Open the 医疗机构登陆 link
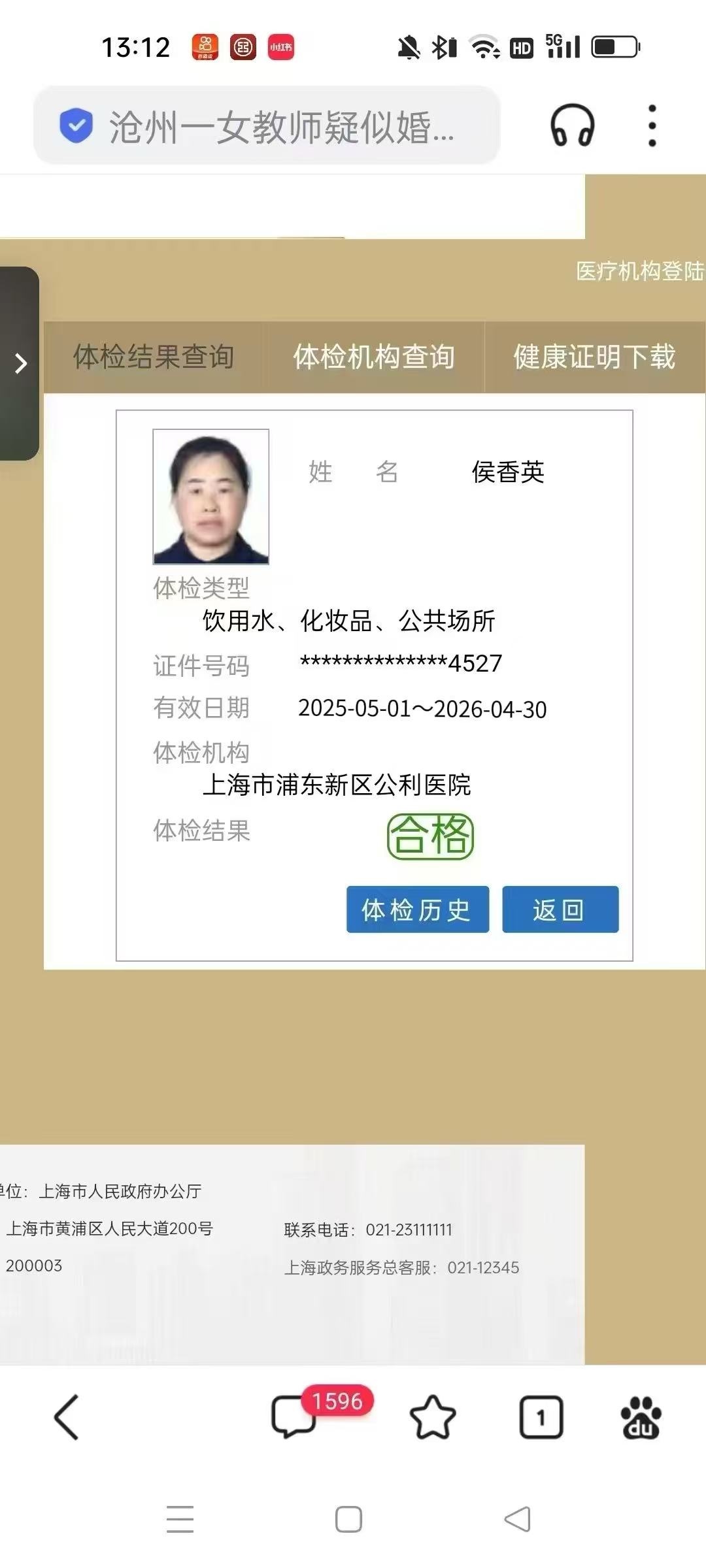The height and width of the screenshot is (1568, 706). [x=639, y=270]
